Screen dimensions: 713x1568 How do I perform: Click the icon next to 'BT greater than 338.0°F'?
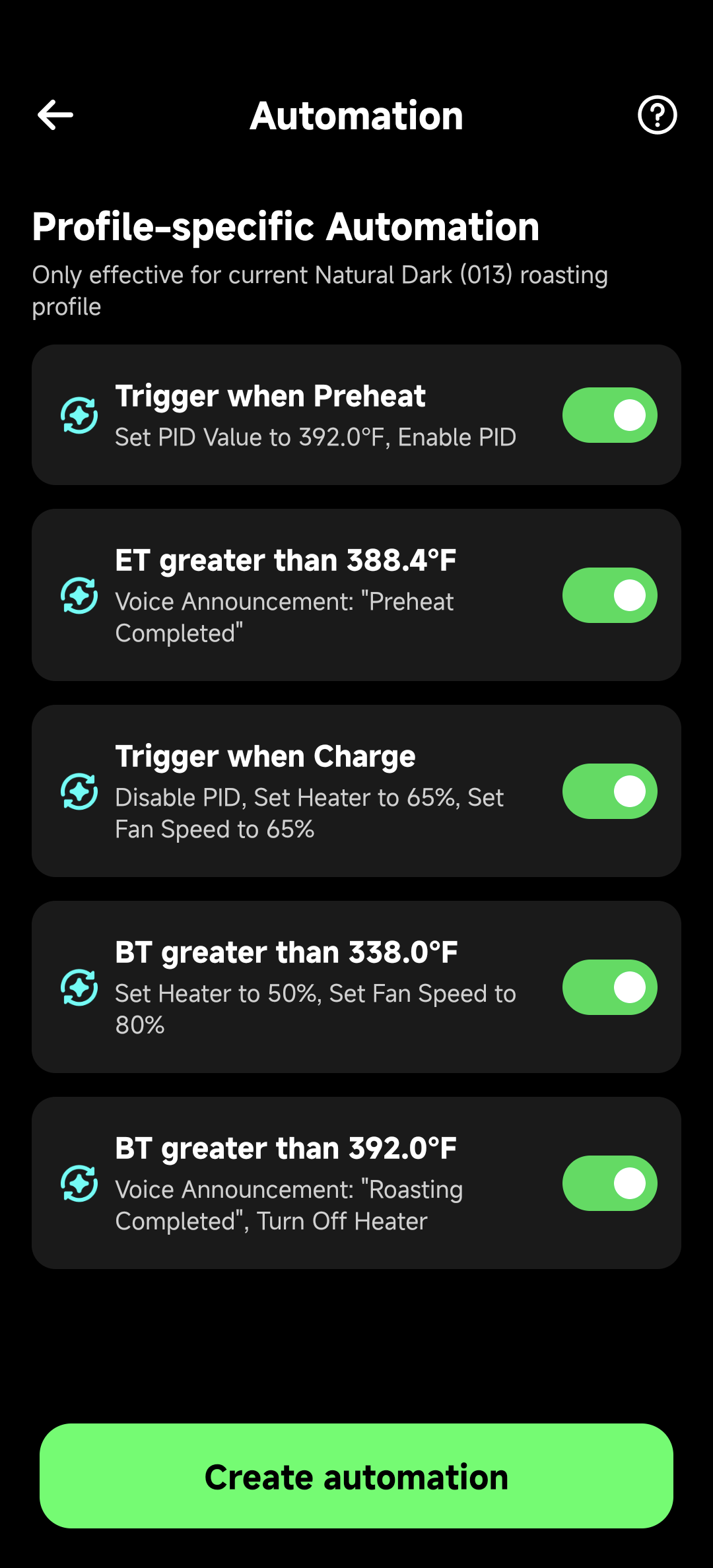pos(79,988)
